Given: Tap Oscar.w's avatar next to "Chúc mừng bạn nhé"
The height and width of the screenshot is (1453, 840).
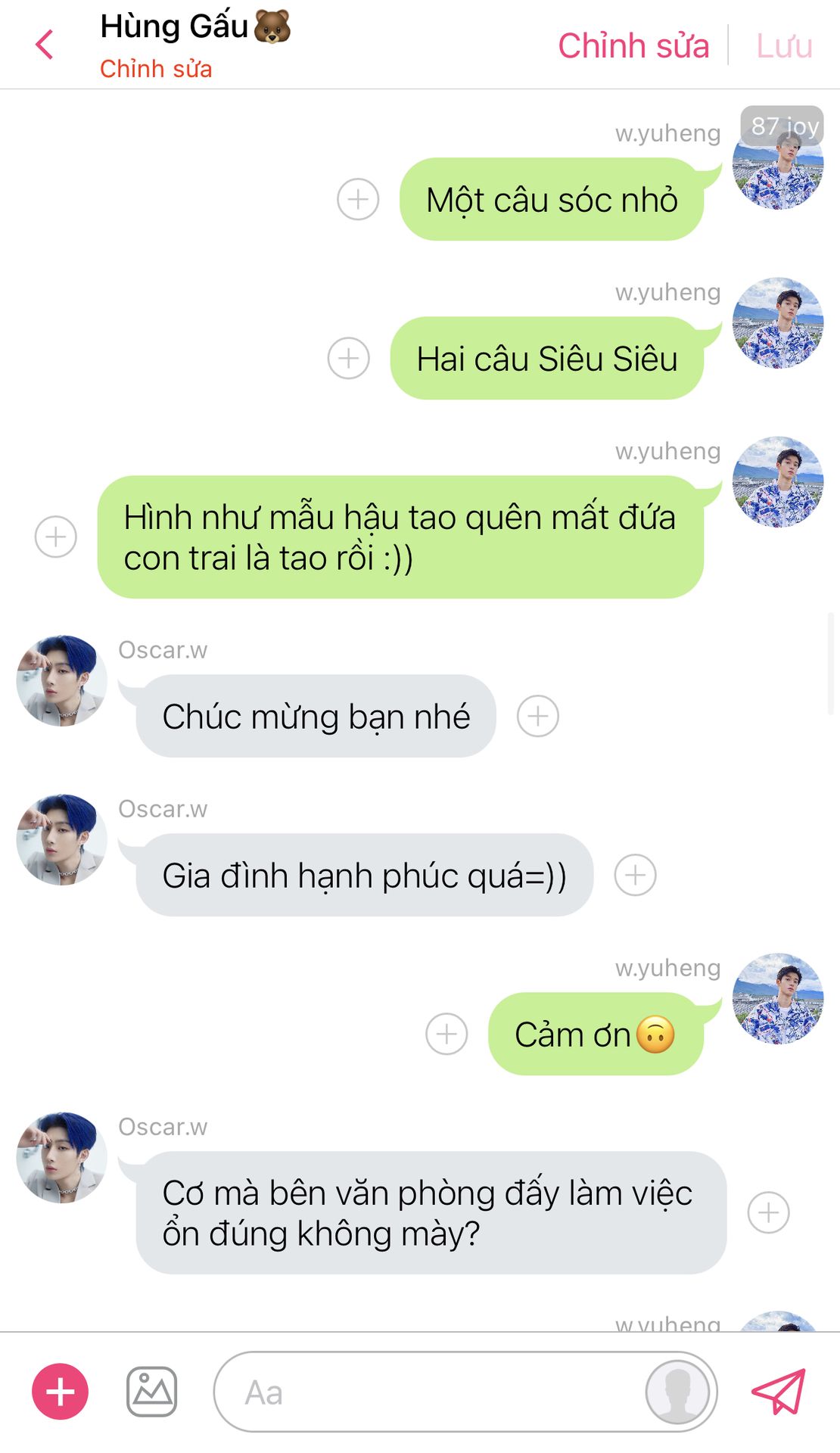Looking at the screenshot, I should 62,681.
